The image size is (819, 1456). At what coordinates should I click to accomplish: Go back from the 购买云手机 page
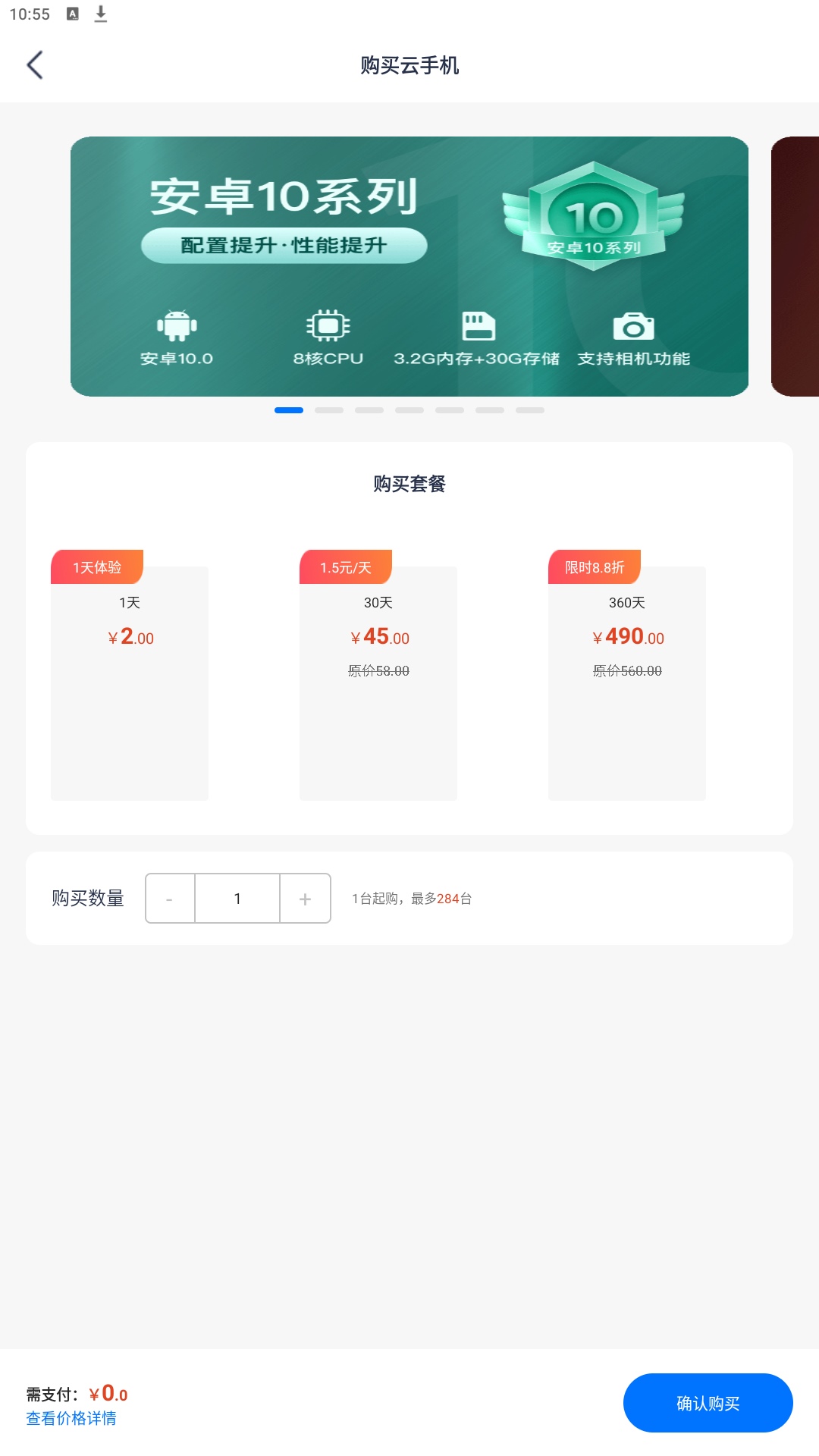pyautogui.click(x=35, y=65)
